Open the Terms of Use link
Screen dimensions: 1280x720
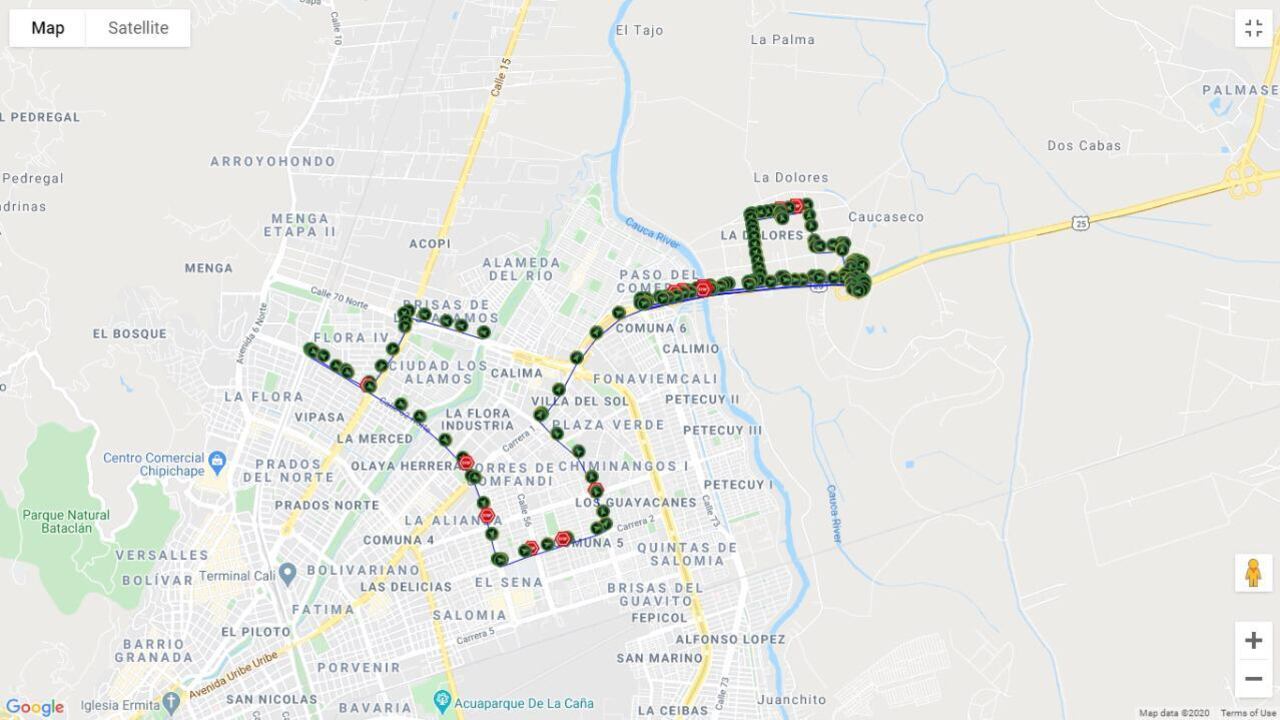[1247, 713]
